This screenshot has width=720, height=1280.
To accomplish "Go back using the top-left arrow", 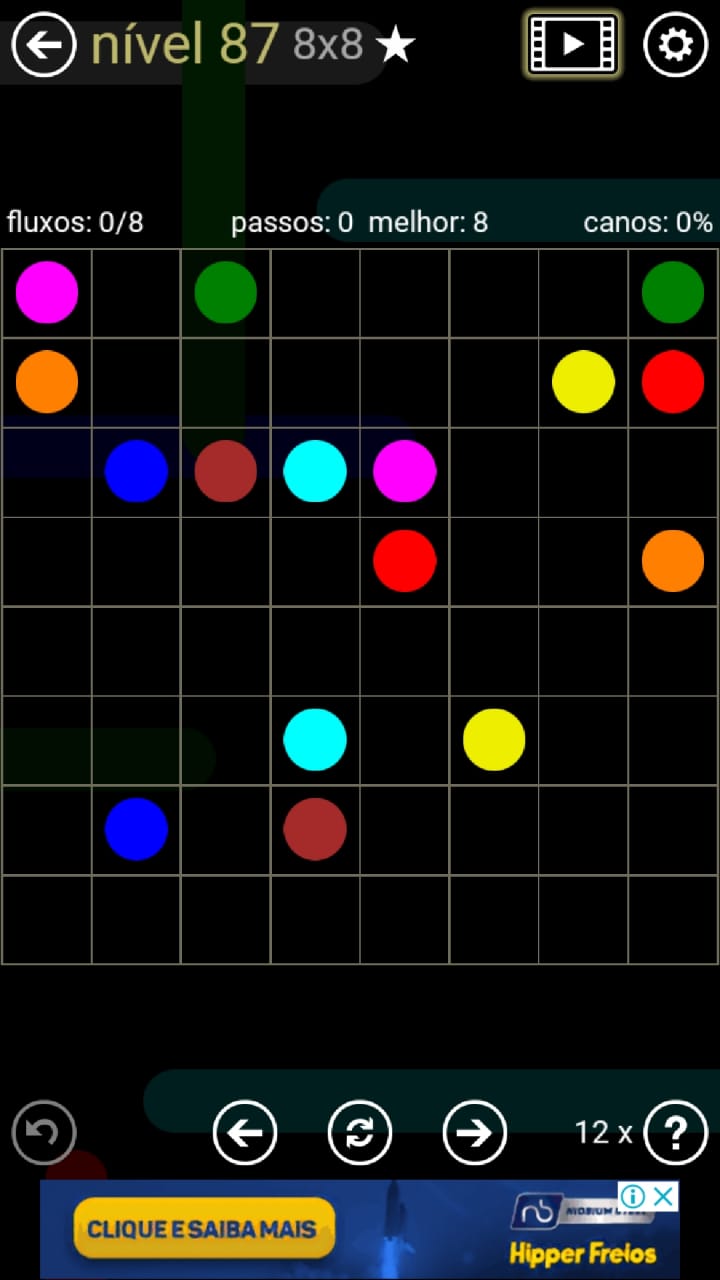I will tap(44, 44).
